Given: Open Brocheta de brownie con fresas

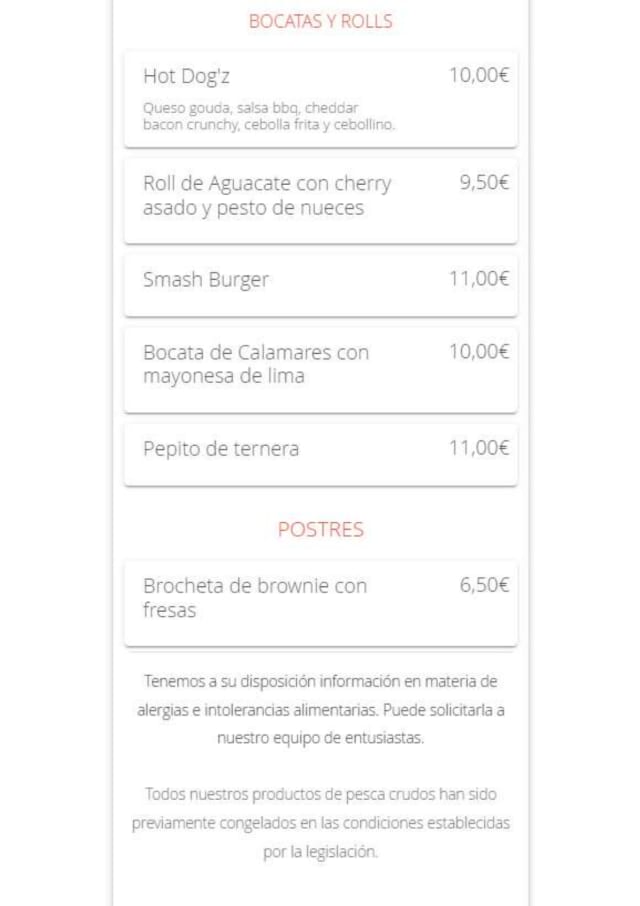Looking at the screenshot, I should tap(320, 599).
